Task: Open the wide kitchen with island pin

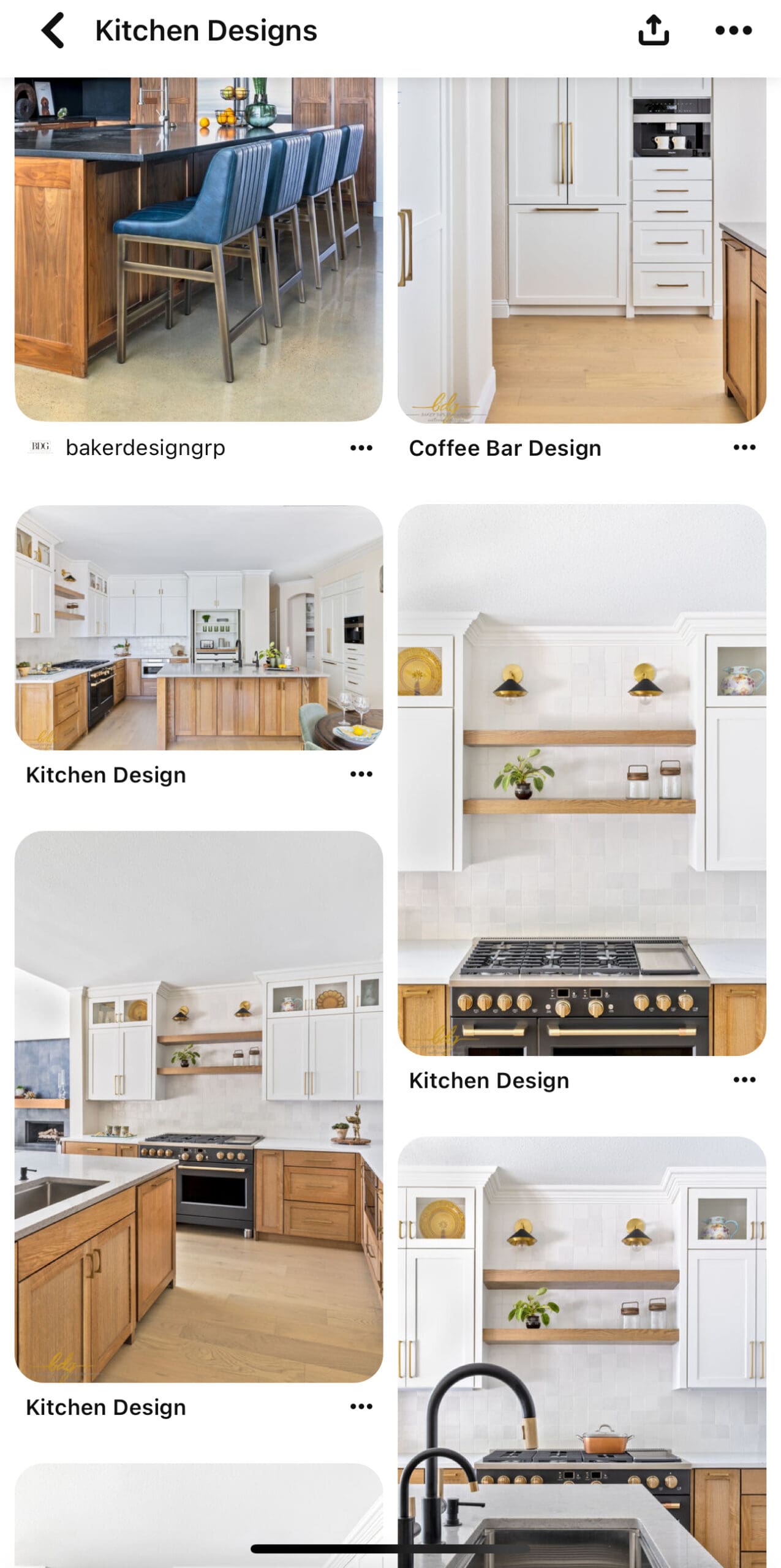Action: click(198, 627)
